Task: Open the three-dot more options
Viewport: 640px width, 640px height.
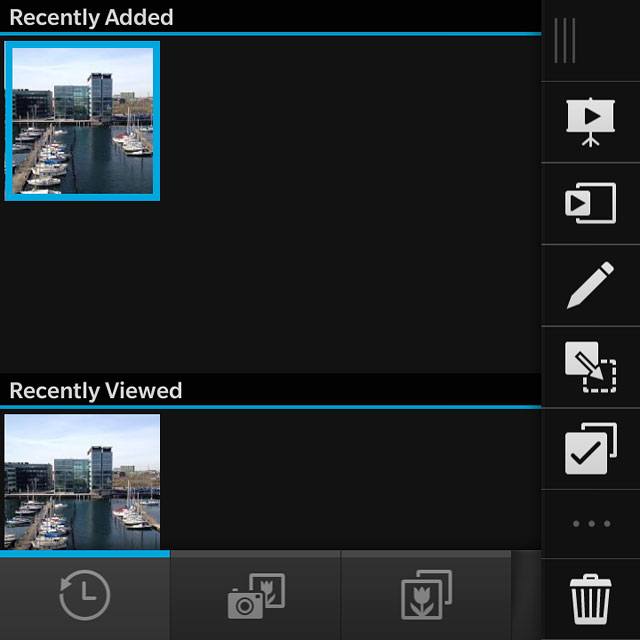Action: [x=590, y=523]
